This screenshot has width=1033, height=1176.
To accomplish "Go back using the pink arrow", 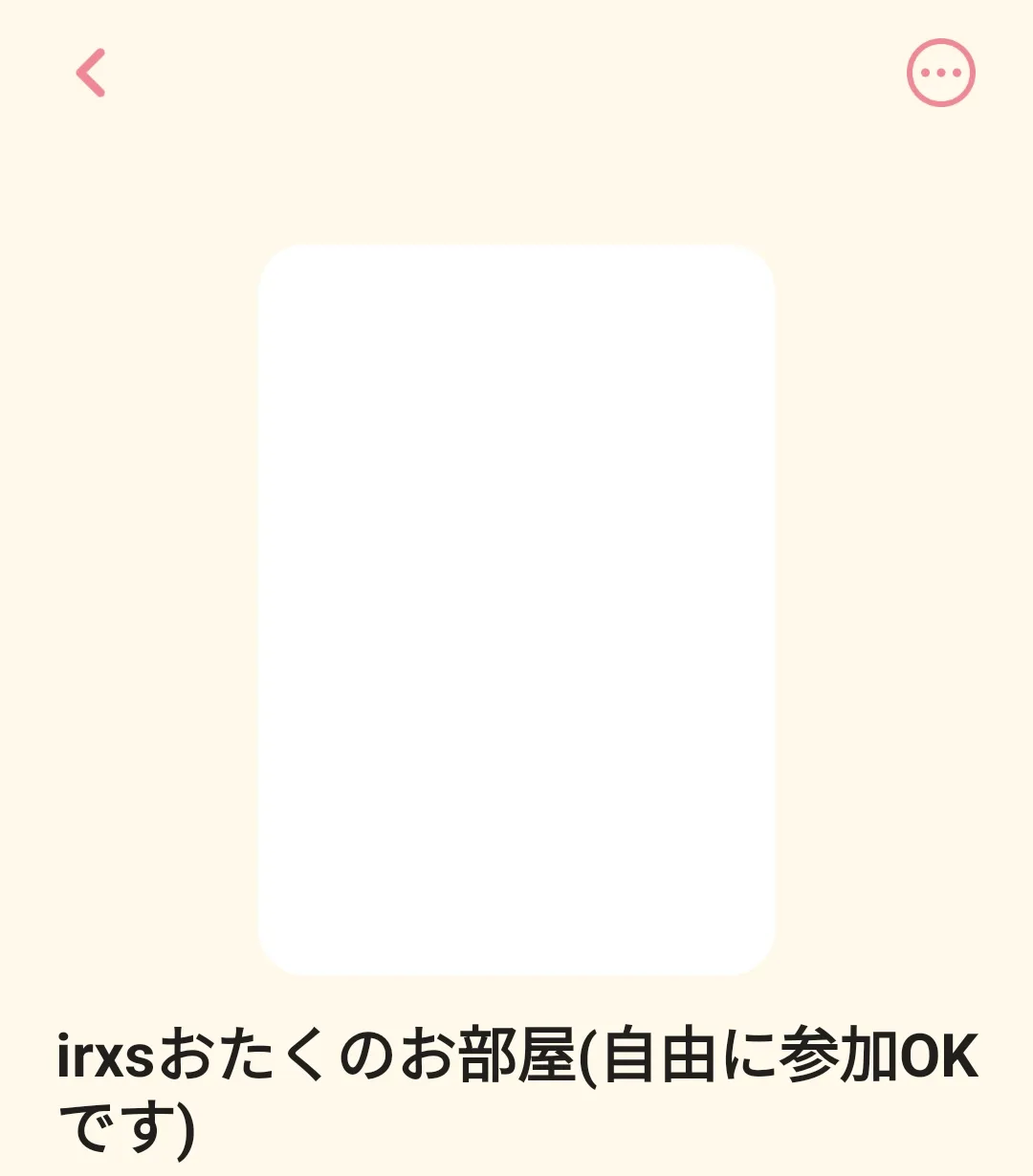I will click(x=91, y=73).
